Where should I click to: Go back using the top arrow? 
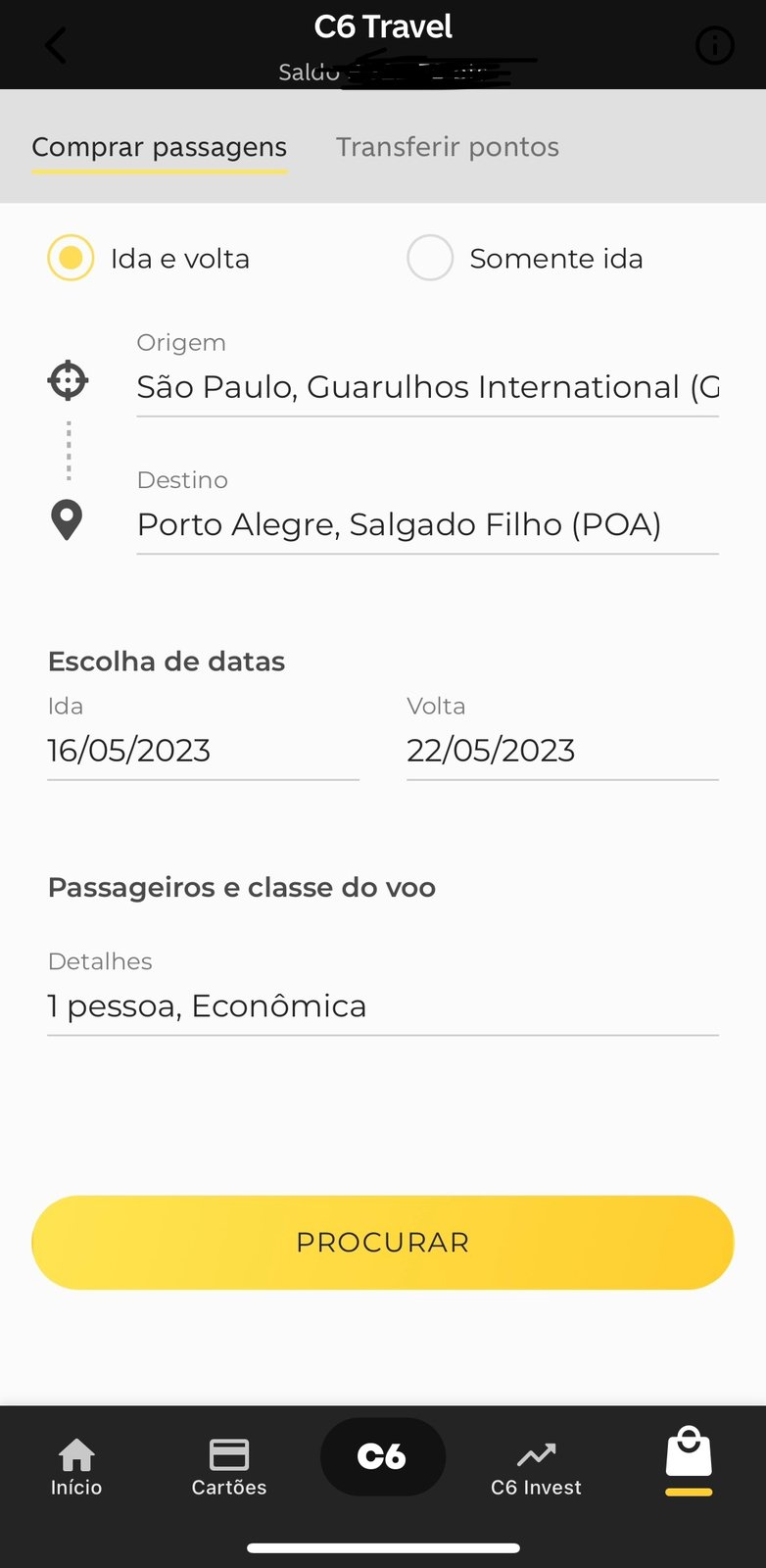pos(56,45)
